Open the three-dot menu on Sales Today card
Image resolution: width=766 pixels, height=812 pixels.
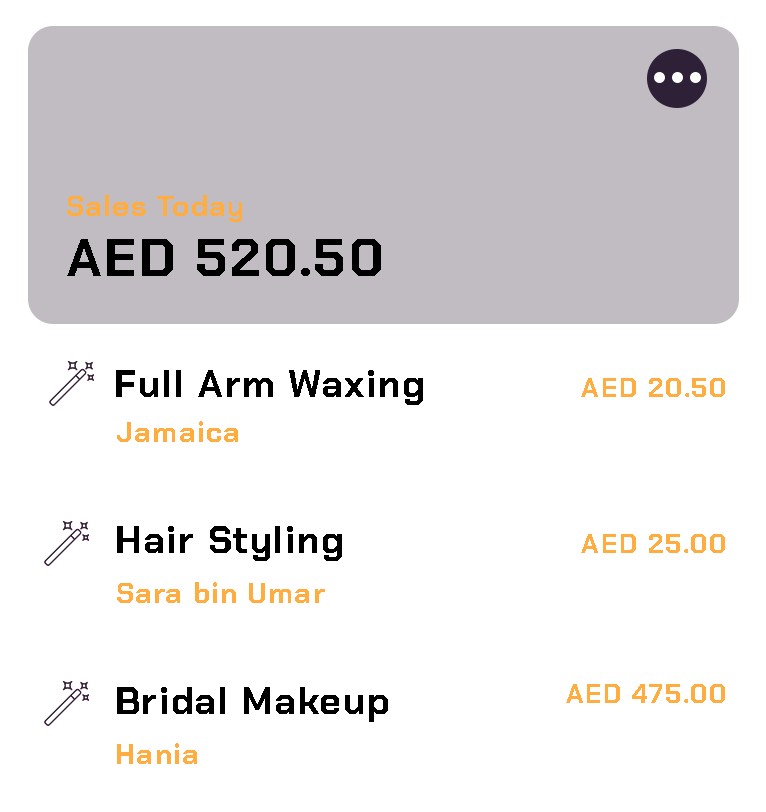tap(677, 78)
